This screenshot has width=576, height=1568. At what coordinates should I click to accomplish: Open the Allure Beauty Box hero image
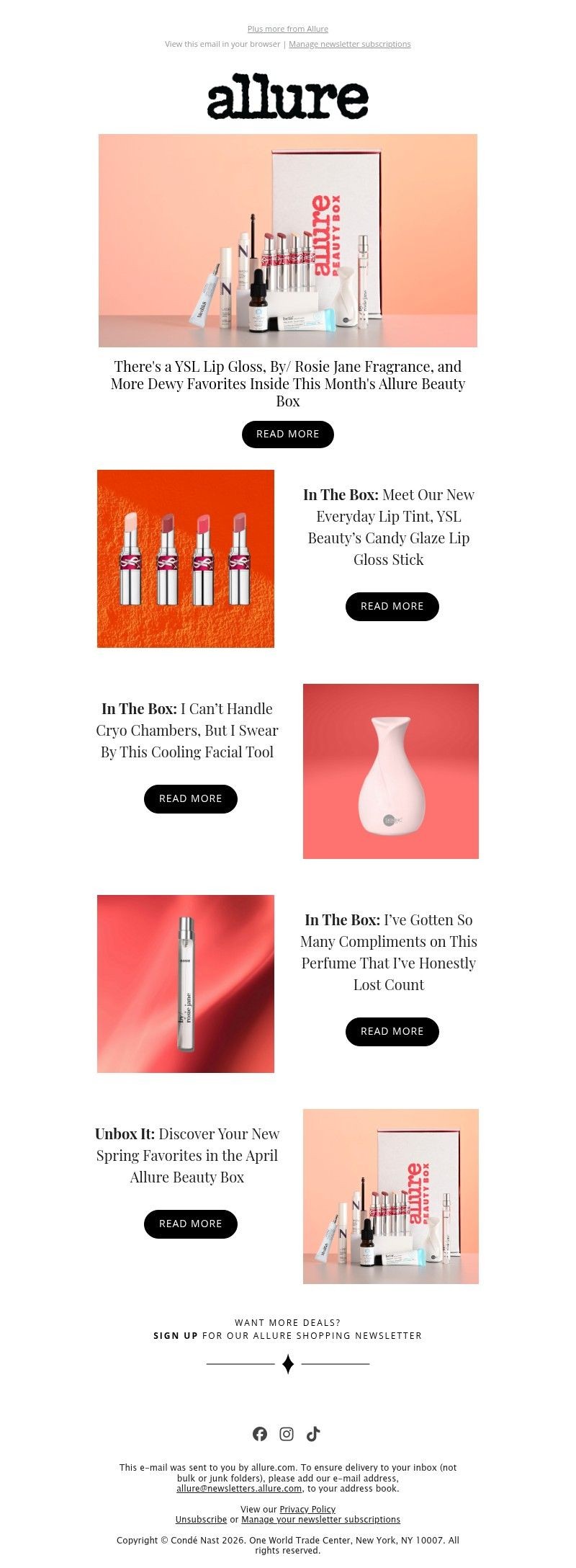[287, 240]
